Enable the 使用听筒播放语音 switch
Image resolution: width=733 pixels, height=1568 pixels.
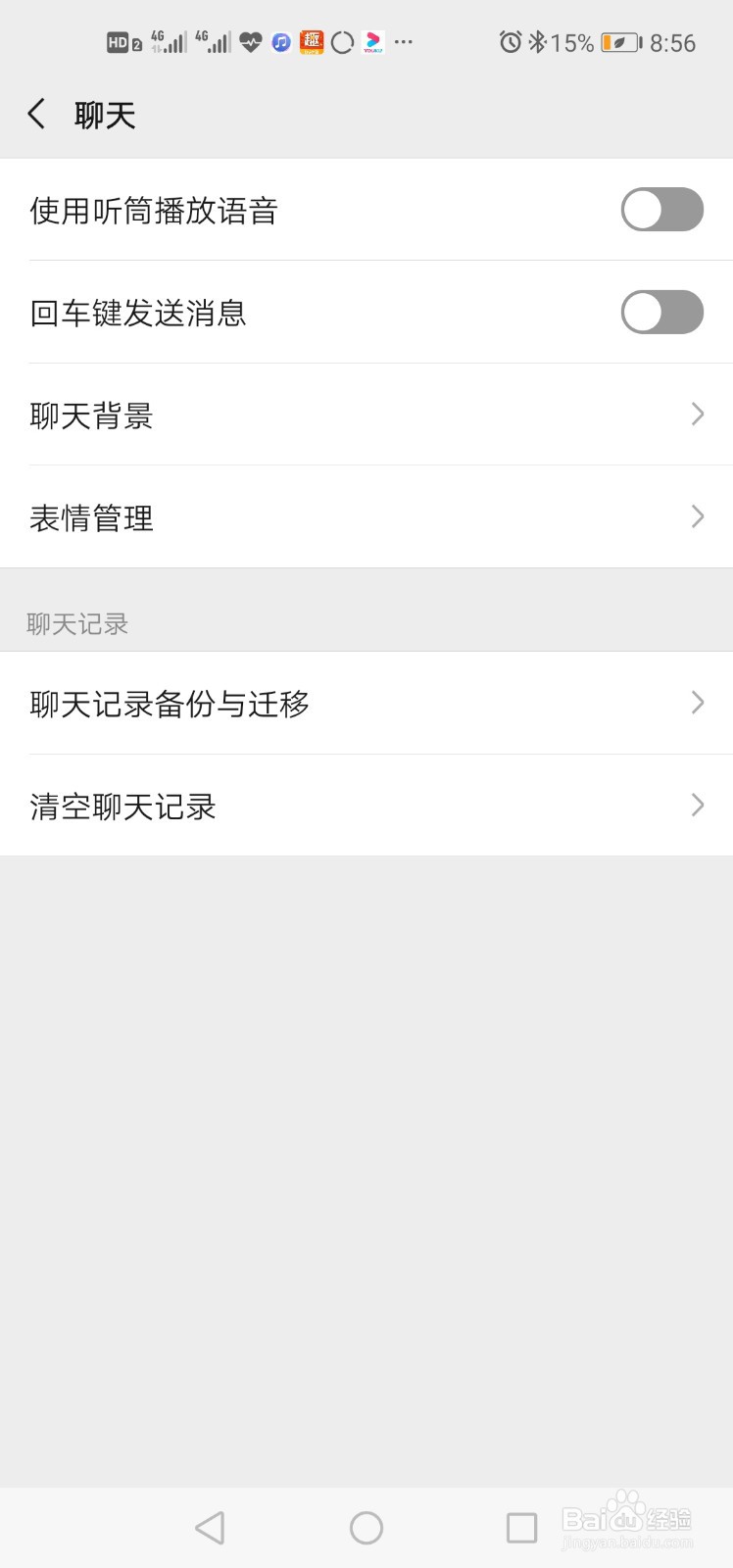pyautogui.click(x=661, y=210)
